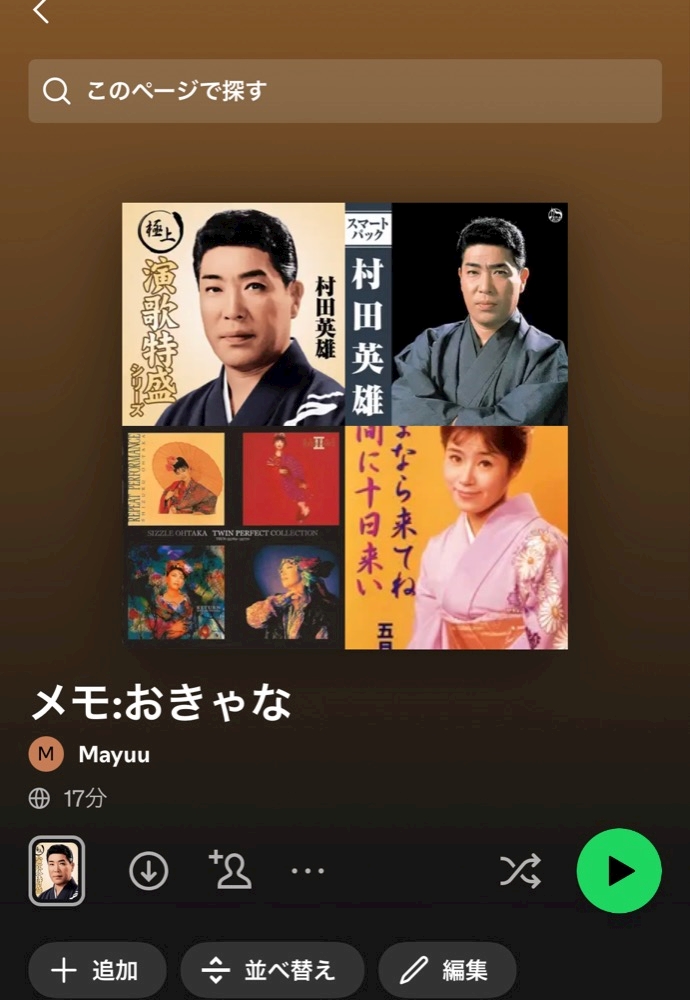690x1000 pixels.
Task: Tap the 追加 add button
Action: tap(98, 971)
